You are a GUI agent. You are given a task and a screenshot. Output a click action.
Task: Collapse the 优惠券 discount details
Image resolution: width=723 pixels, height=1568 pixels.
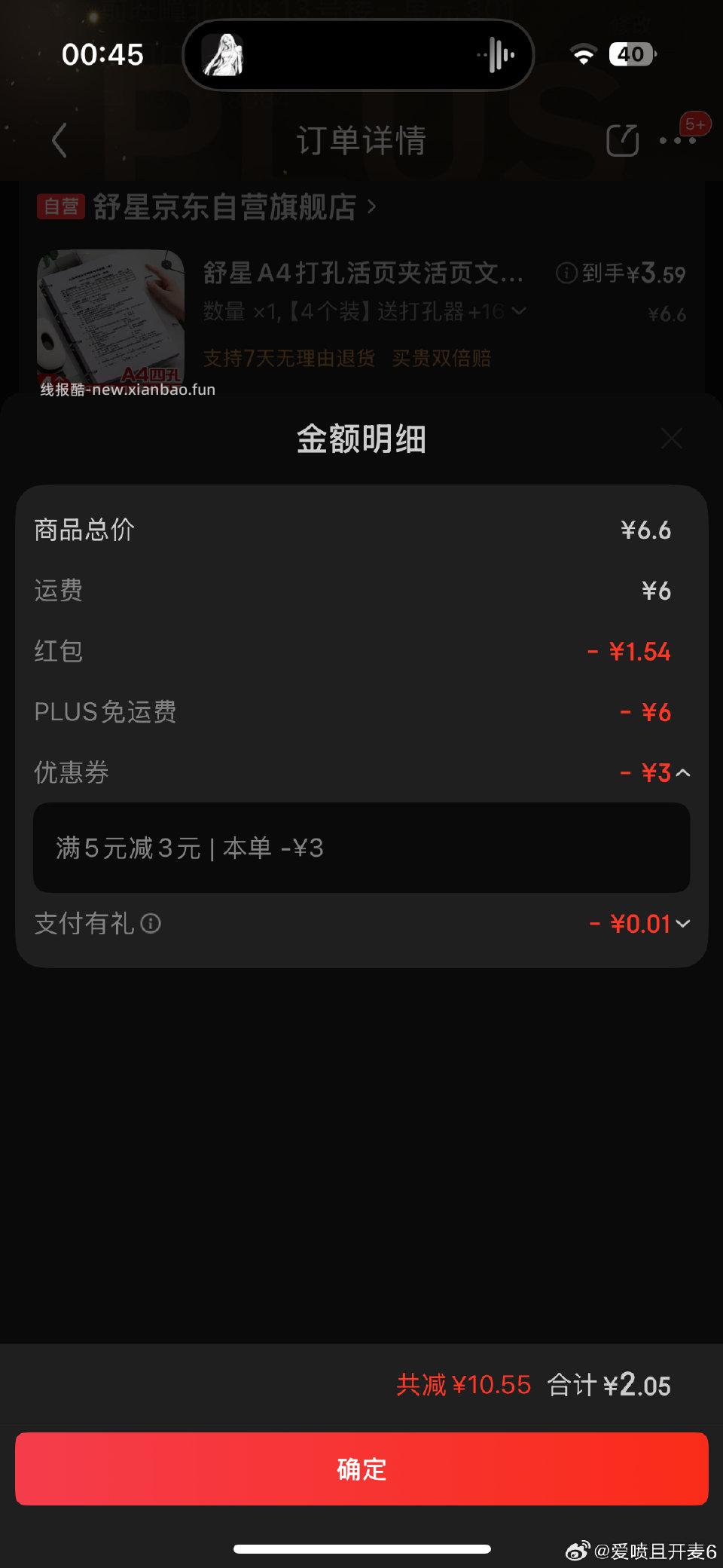click(684, 772)
